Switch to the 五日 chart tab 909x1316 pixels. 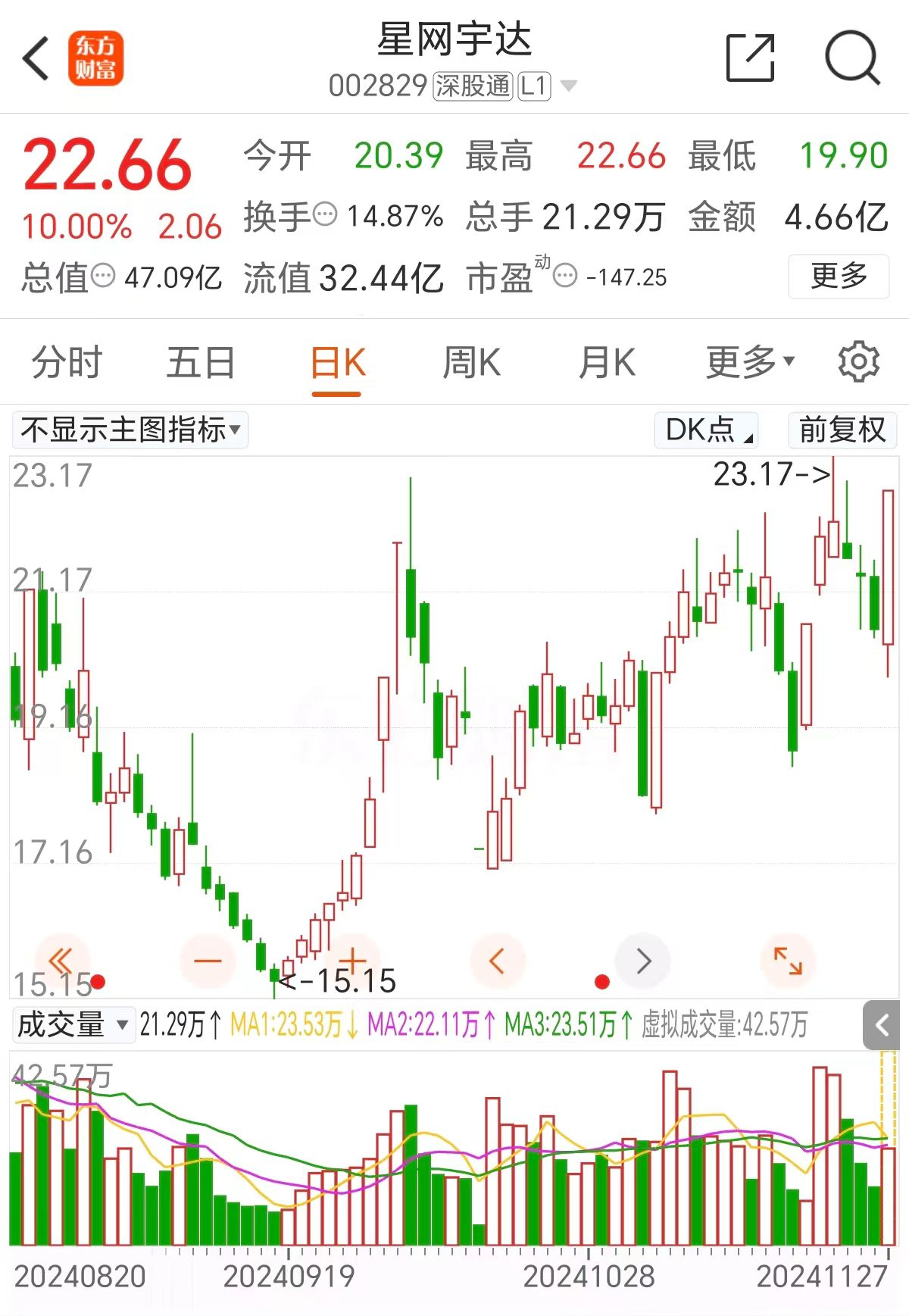tap(201, 362)
